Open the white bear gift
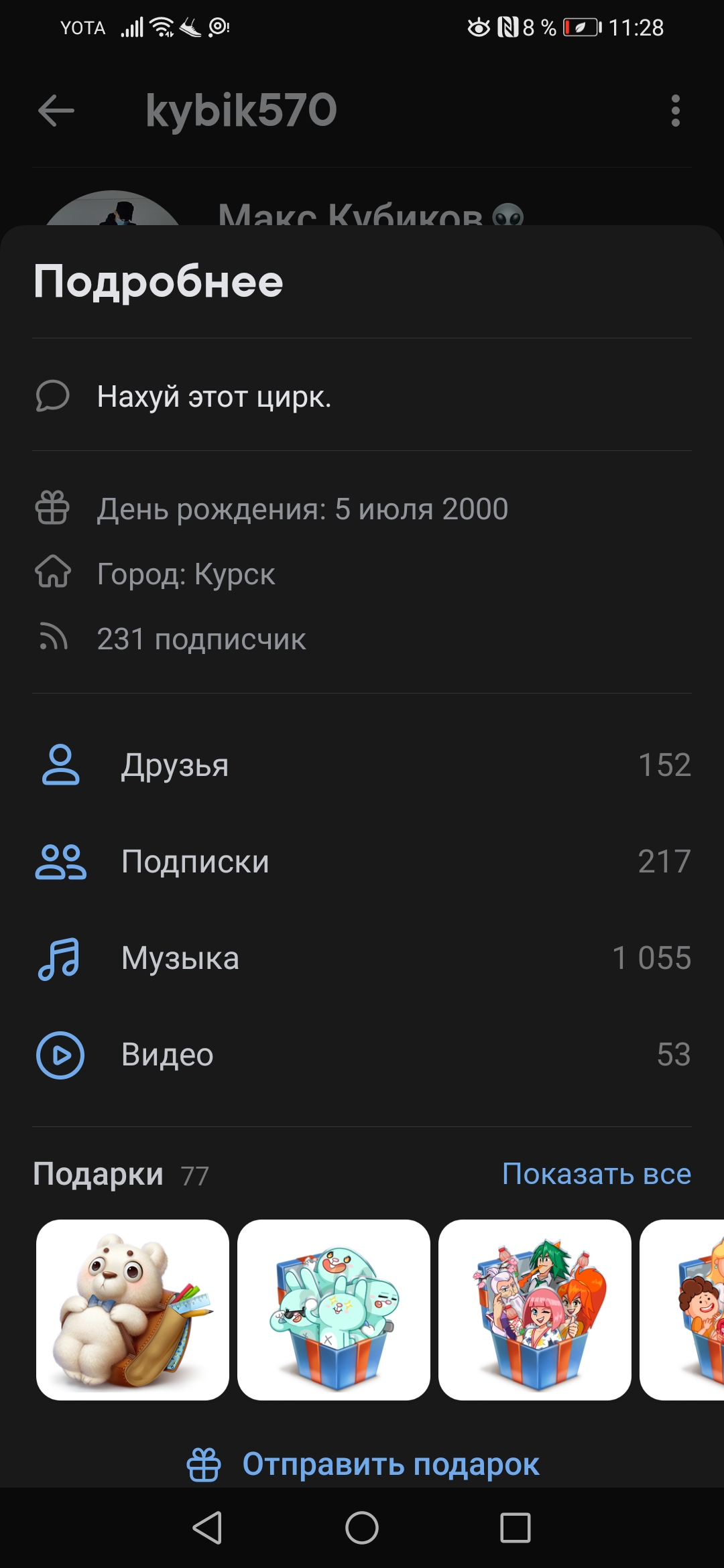This screenshot has width=724, height=1568. pyautogui.click(x=133, y=1310)
